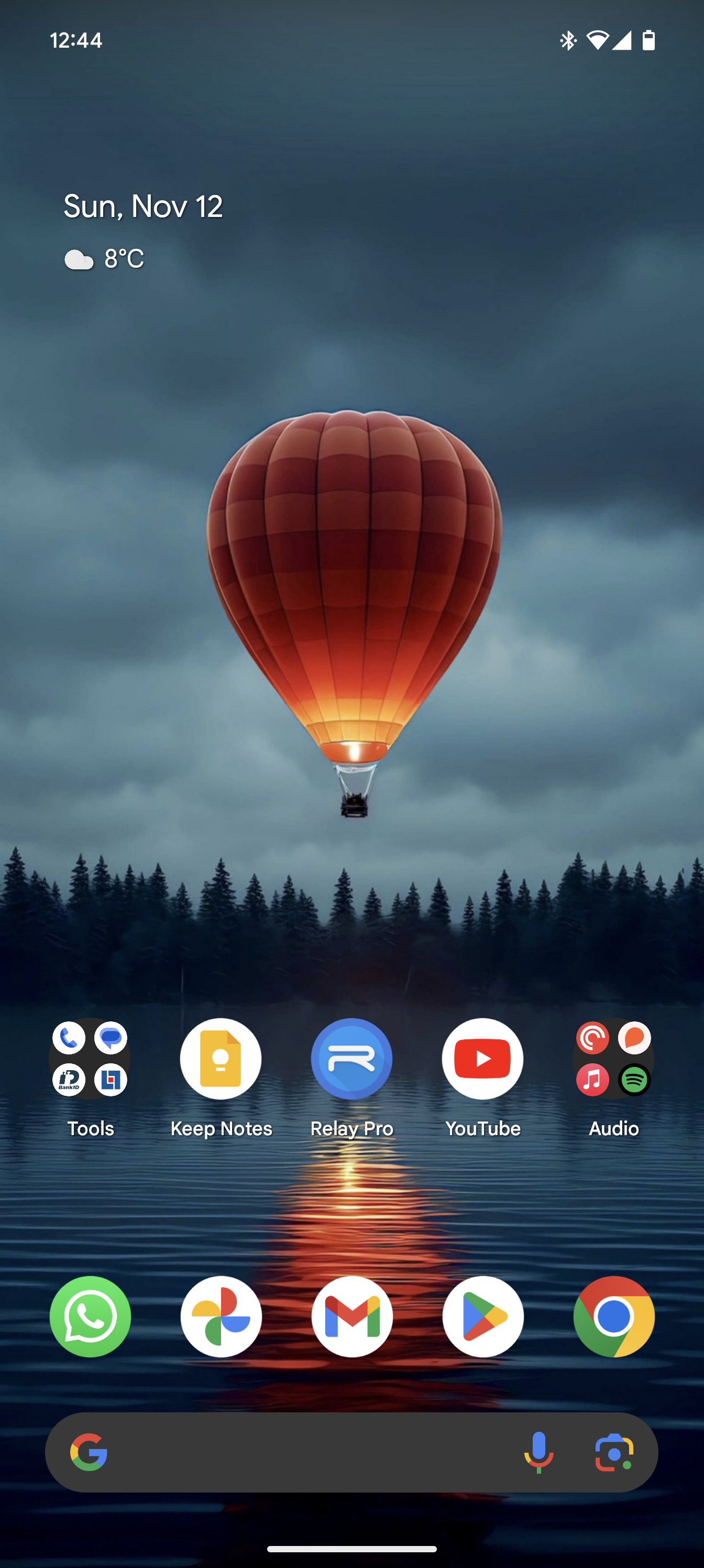This screenshot has height=1568, width=704.
Task: Launch the YouTube app
Action: [482, 1059]
